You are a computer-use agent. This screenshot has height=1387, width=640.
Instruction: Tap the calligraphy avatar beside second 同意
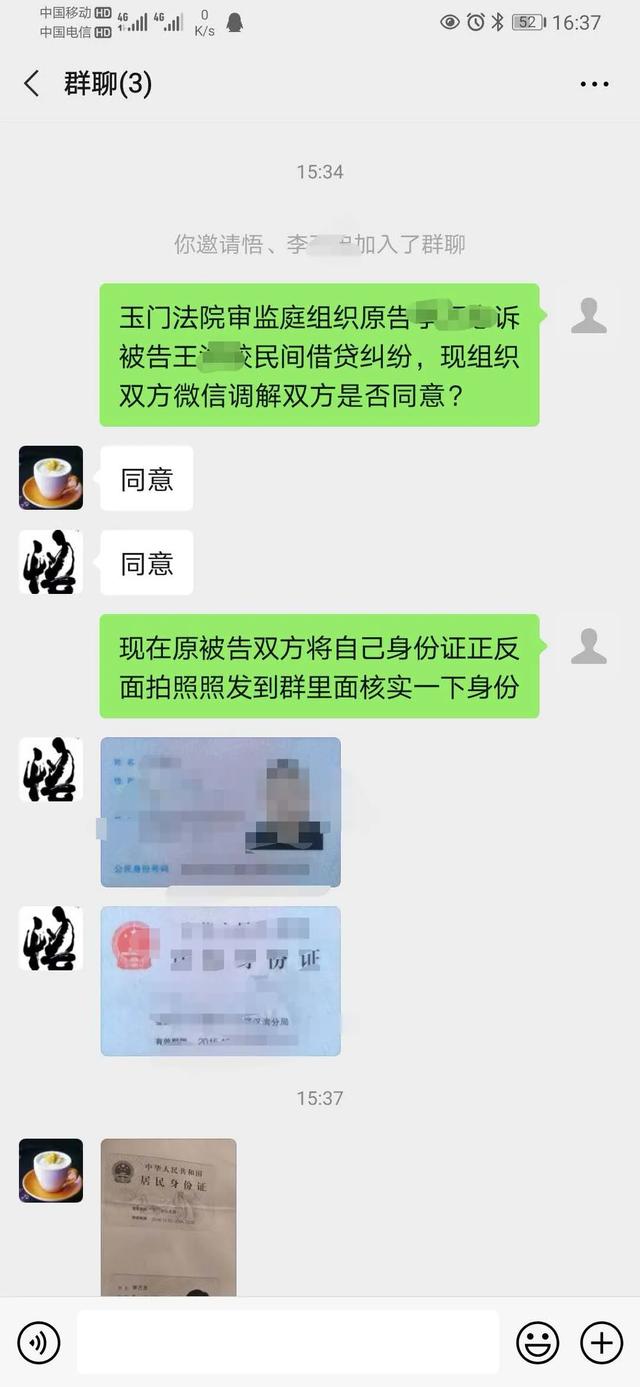point(51,562)
